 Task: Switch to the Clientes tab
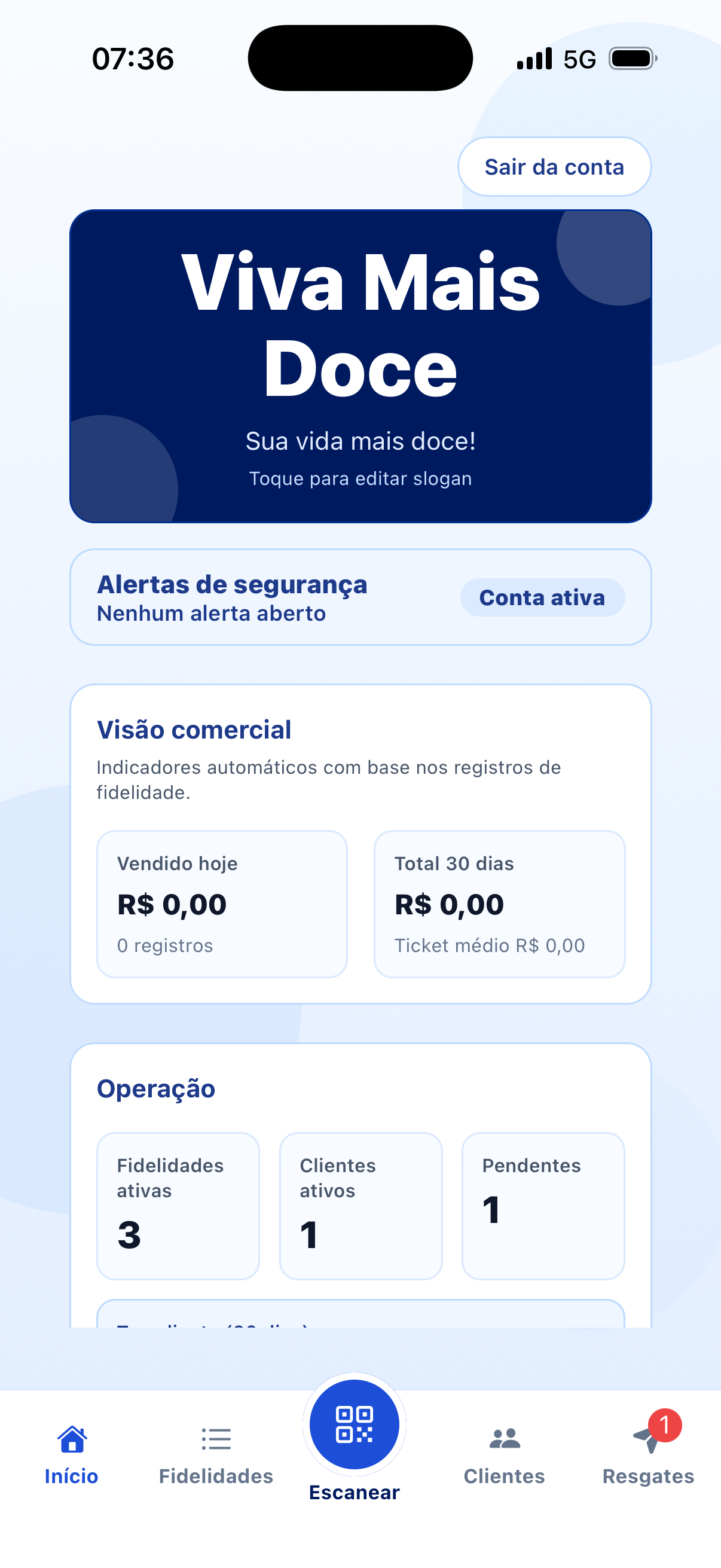coord(503,1475)
